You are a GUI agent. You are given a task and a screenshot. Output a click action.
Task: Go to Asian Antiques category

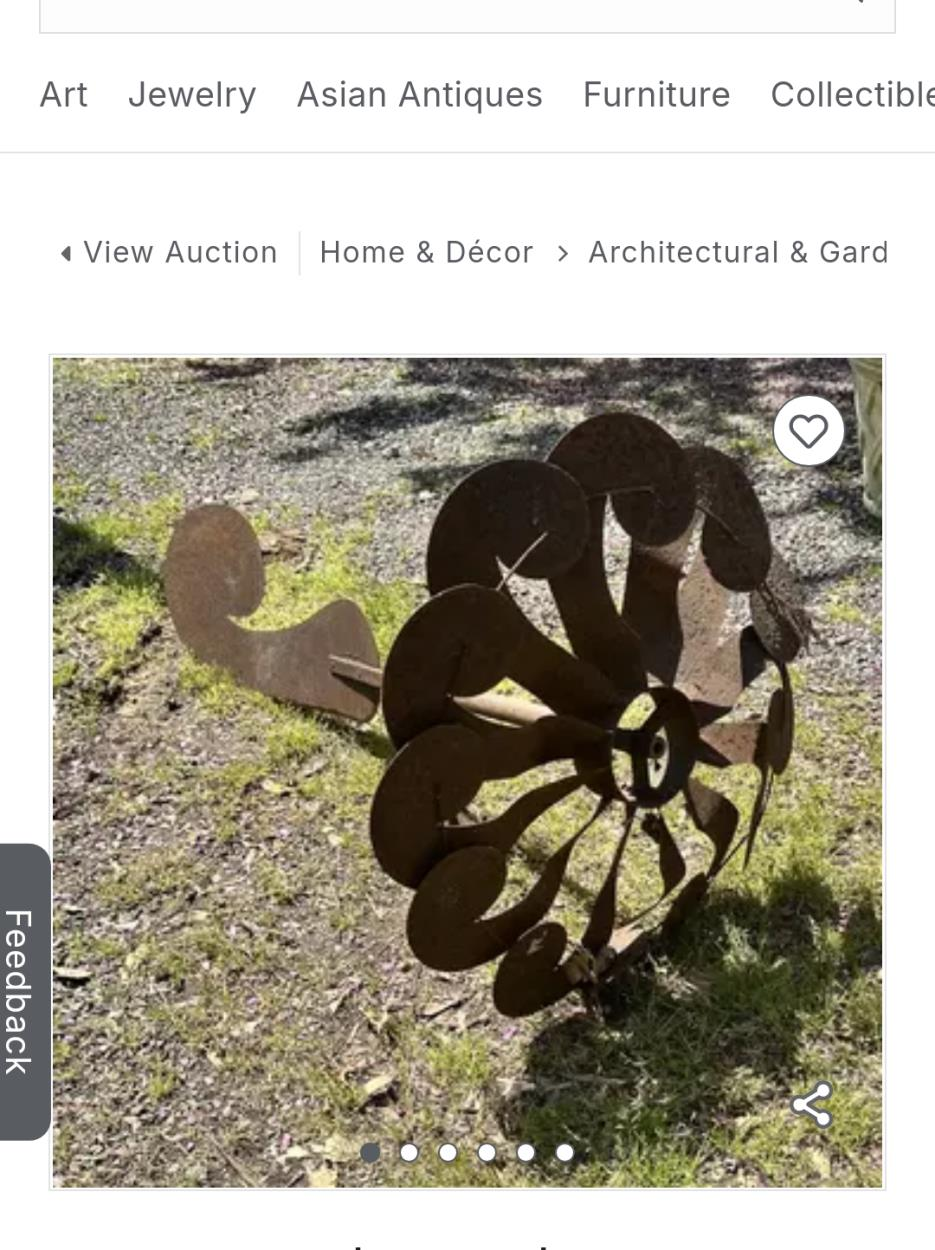pyautogui.click(x=420, y=95)
